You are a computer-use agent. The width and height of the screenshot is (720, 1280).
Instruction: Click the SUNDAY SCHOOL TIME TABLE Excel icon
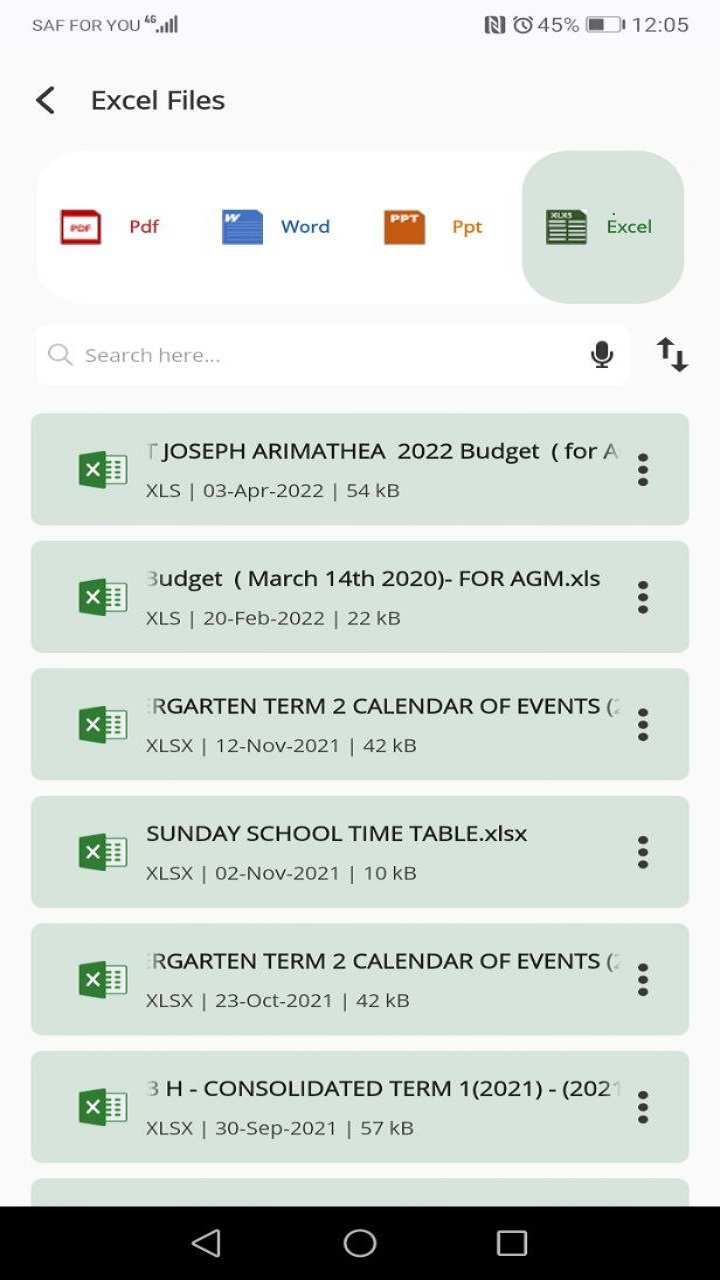(101, 851)
